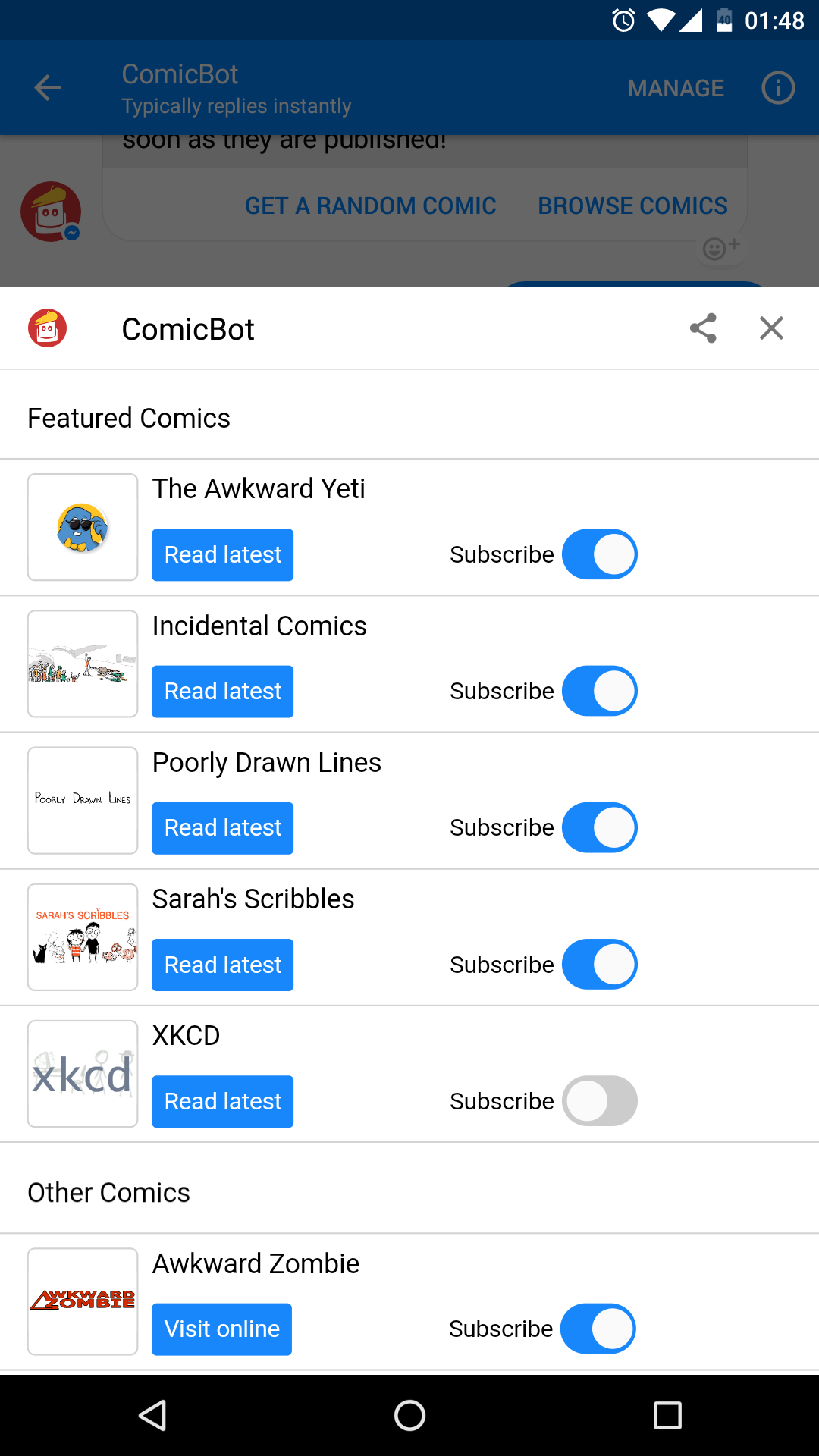Turn off The Awkward Yeti subscription
819x1456 pixels.
point(599,554)
